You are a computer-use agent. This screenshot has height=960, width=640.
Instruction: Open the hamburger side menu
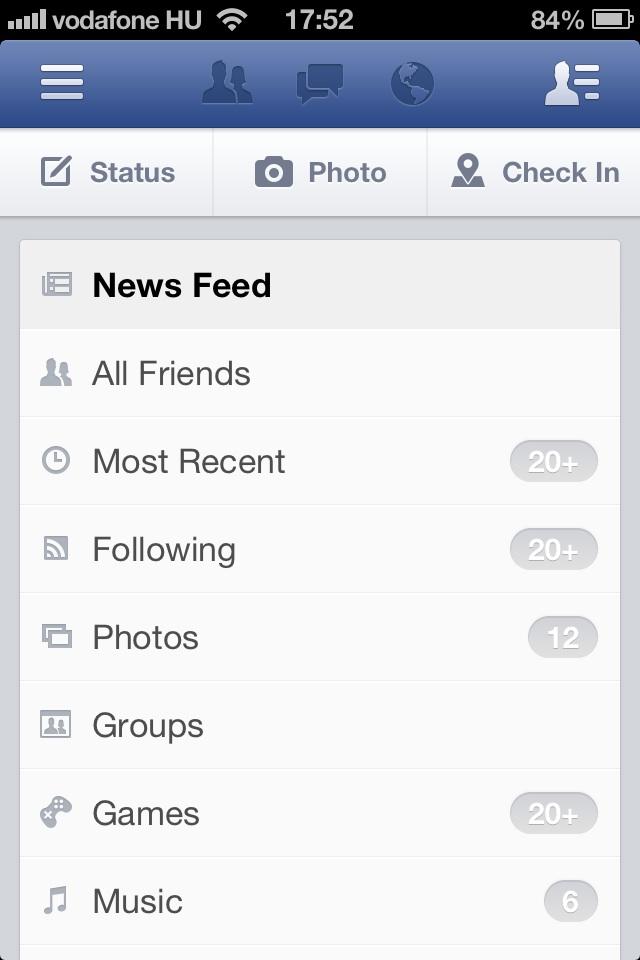(62, 82)
